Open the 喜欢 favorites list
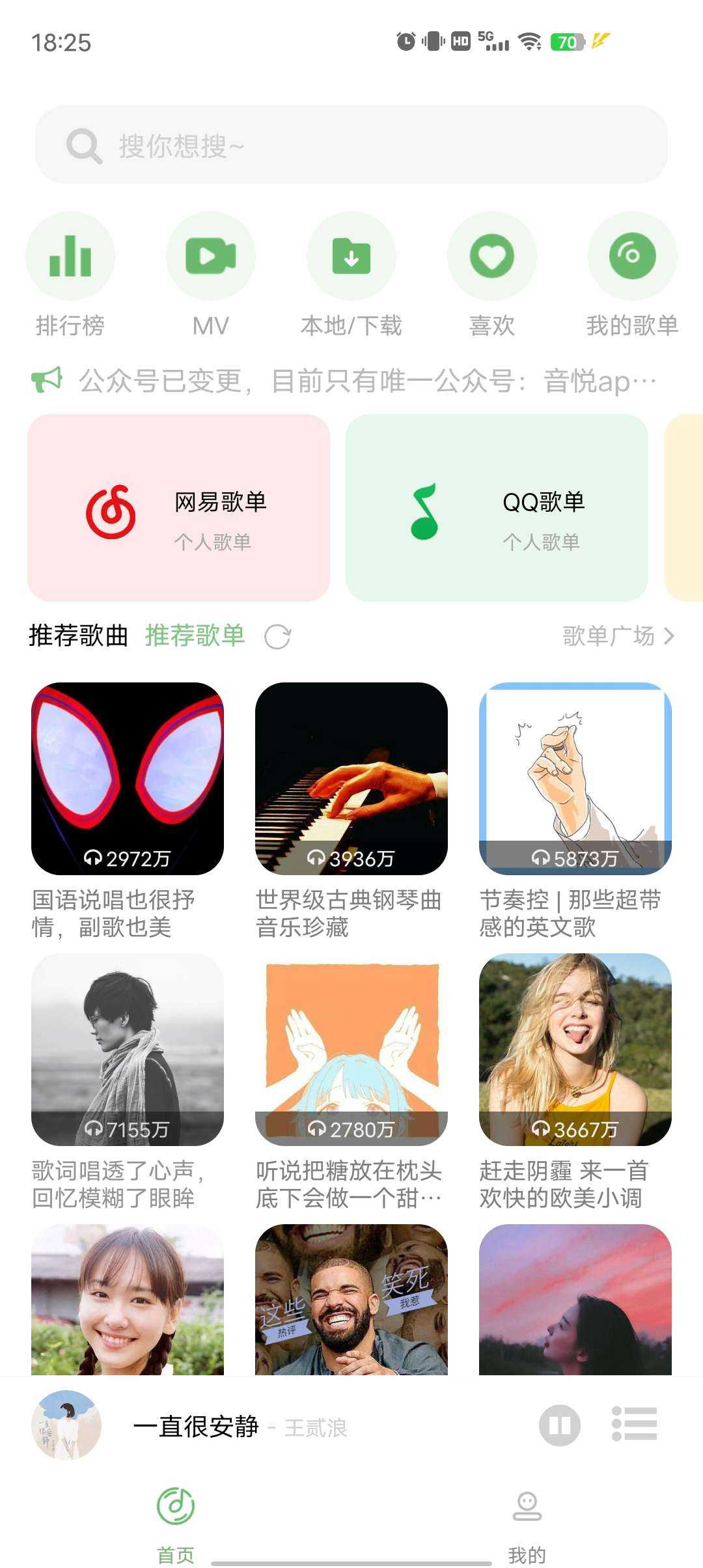Screen dimensions: 703x1568 pyautogui.click(x=492, y=257)
